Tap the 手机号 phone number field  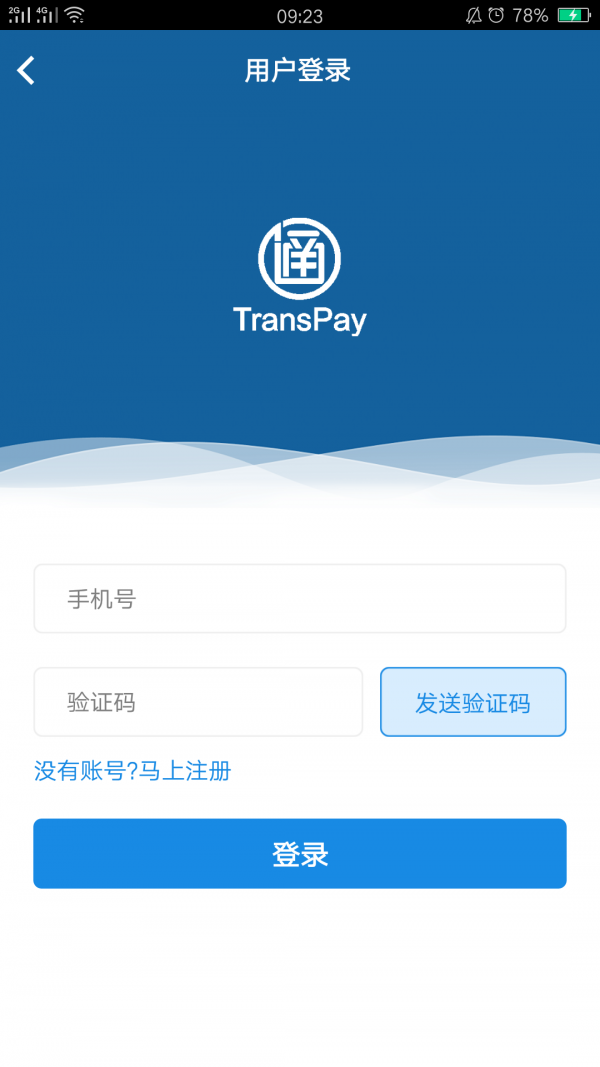(300, 599)
